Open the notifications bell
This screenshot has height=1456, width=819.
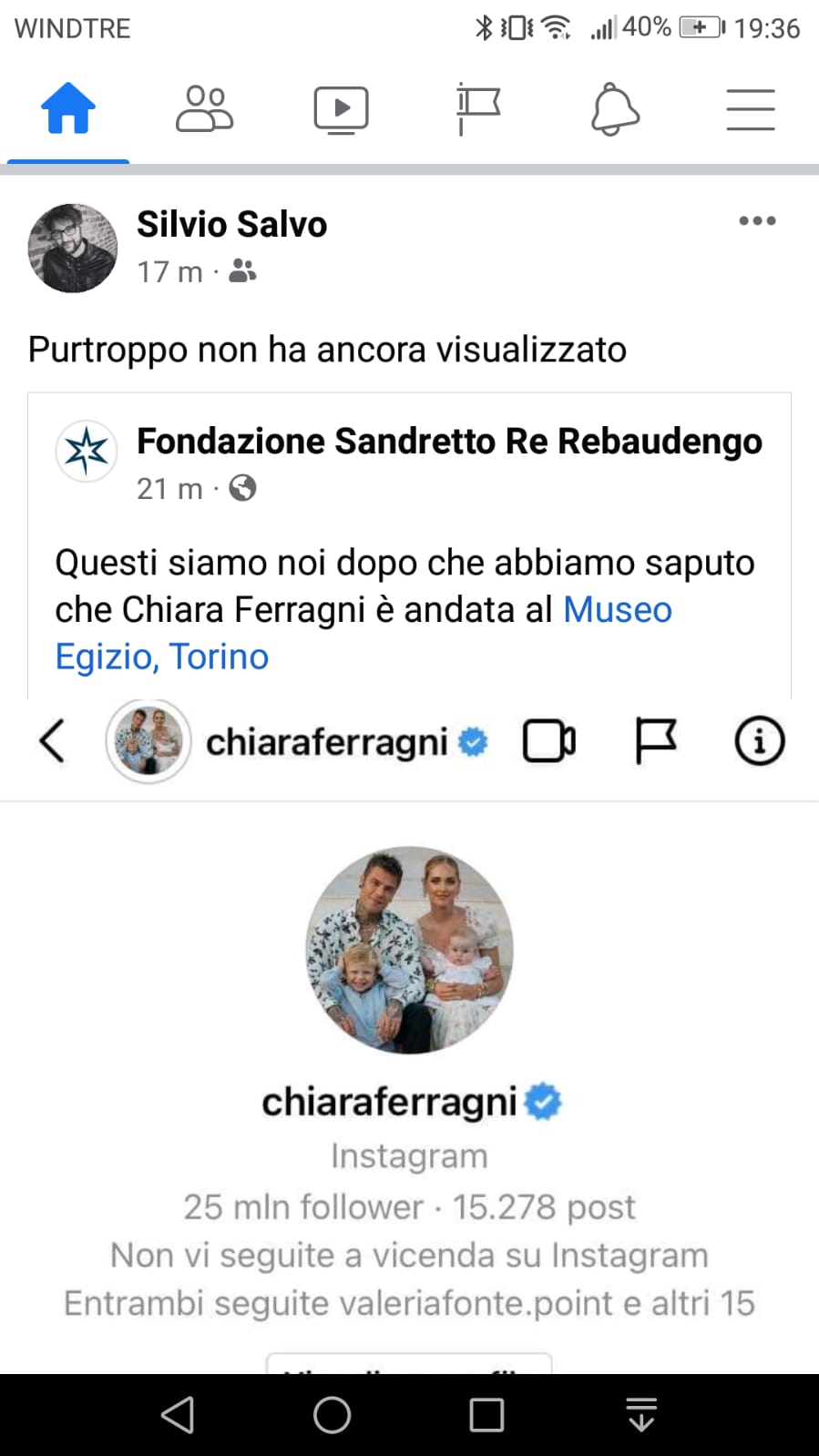click(x=615, y=109)
